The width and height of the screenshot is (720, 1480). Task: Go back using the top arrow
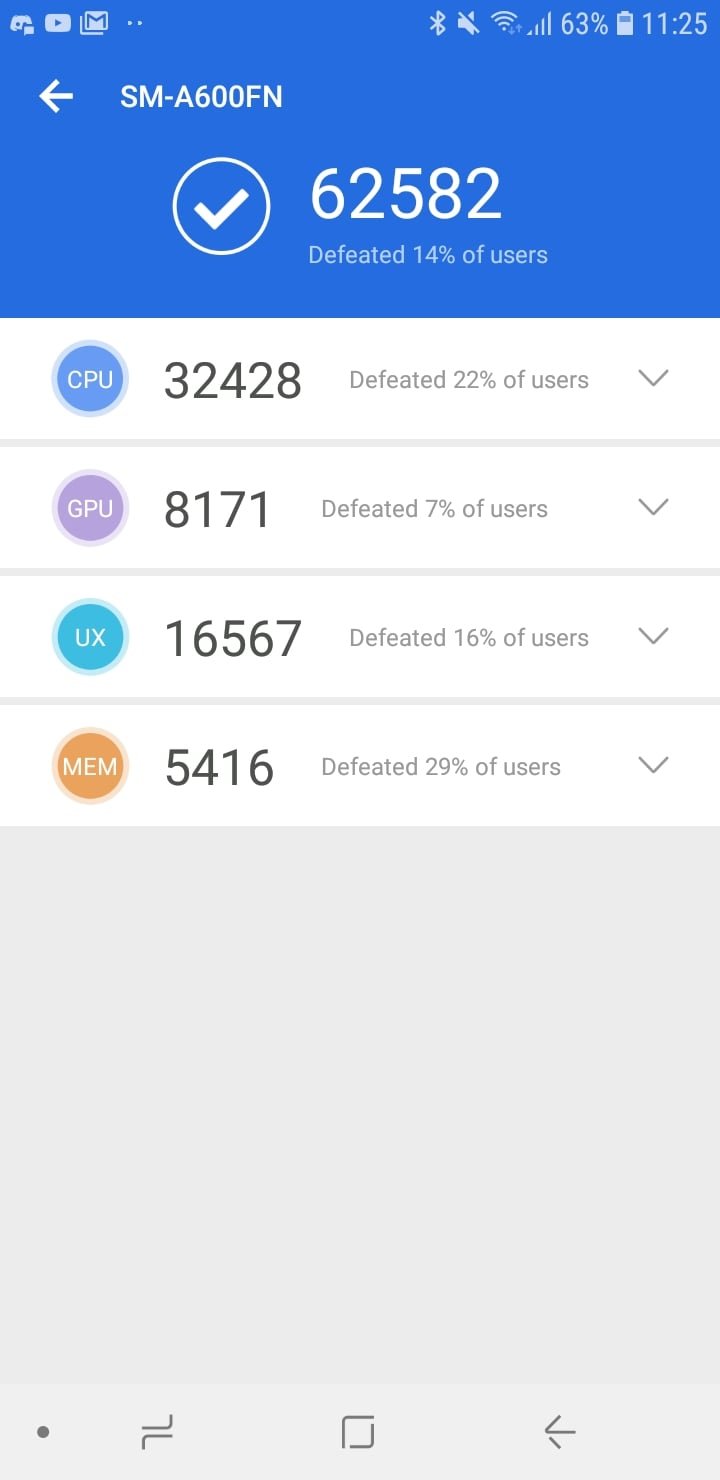56,96
